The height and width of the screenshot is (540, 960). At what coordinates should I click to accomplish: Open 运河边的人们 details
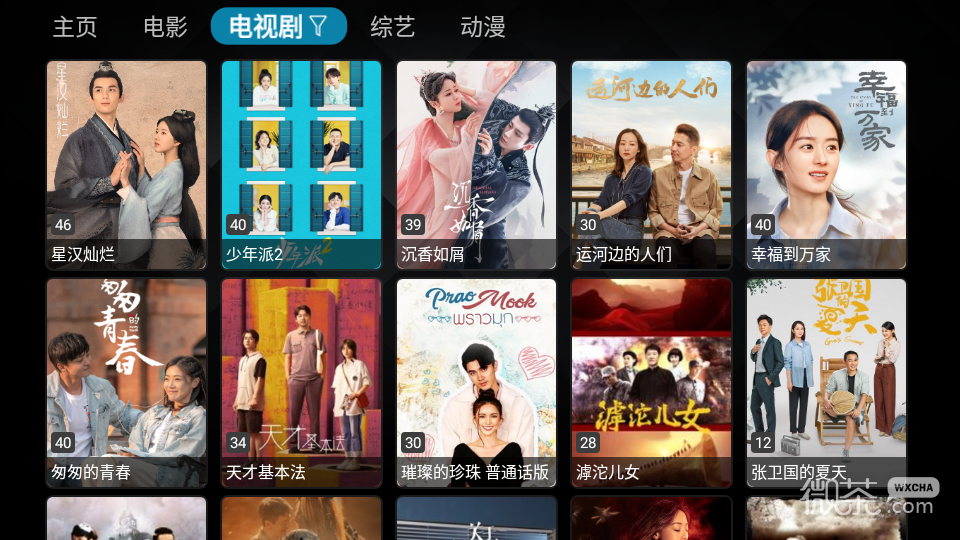(x=651, y=165)
